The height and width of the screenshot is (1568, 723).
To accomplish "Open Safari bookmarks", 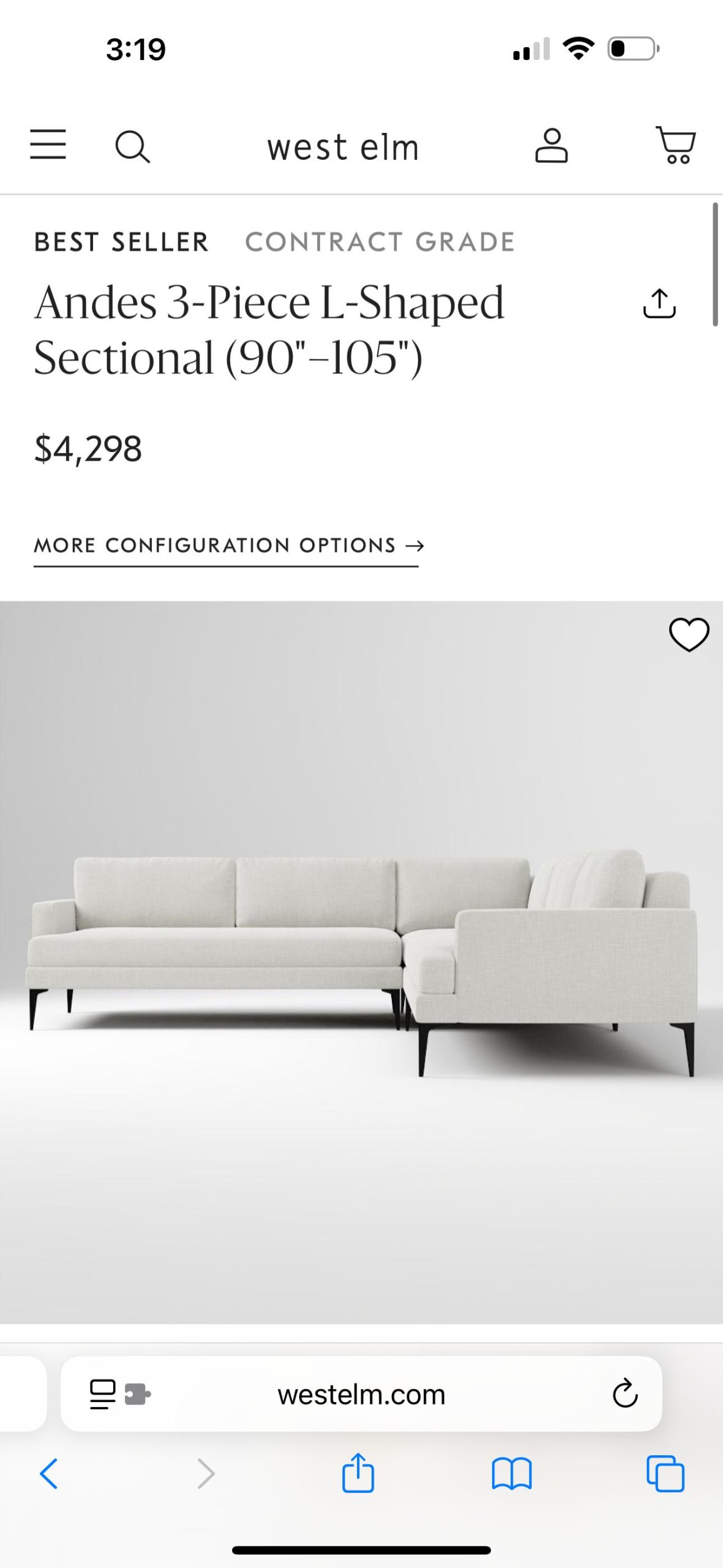I will point(512,1473).
